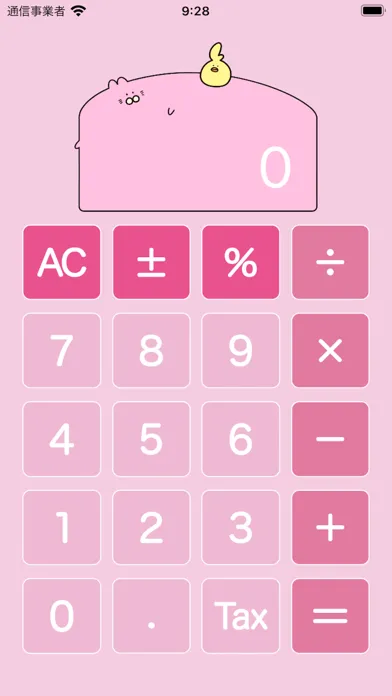Enter the digit 6

241,439
